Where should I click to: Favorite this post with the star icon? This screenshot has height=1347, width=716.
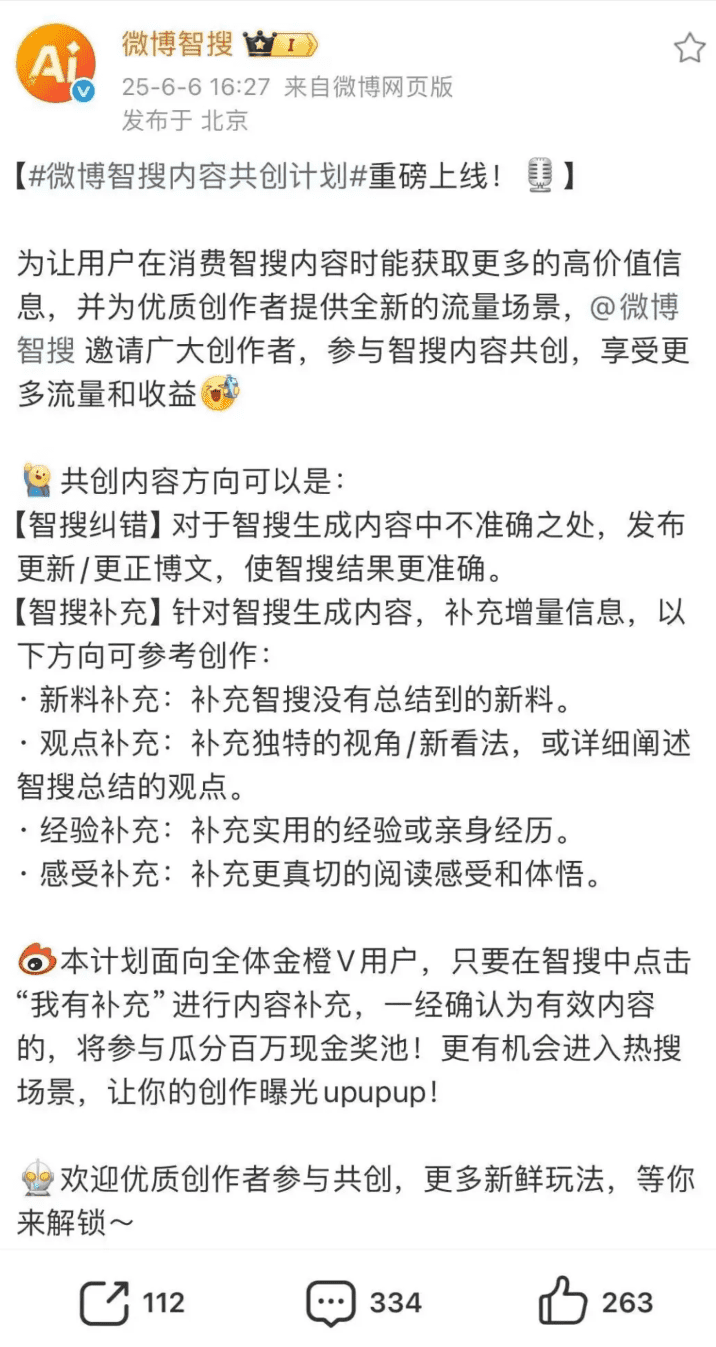(x=689, y=48)
